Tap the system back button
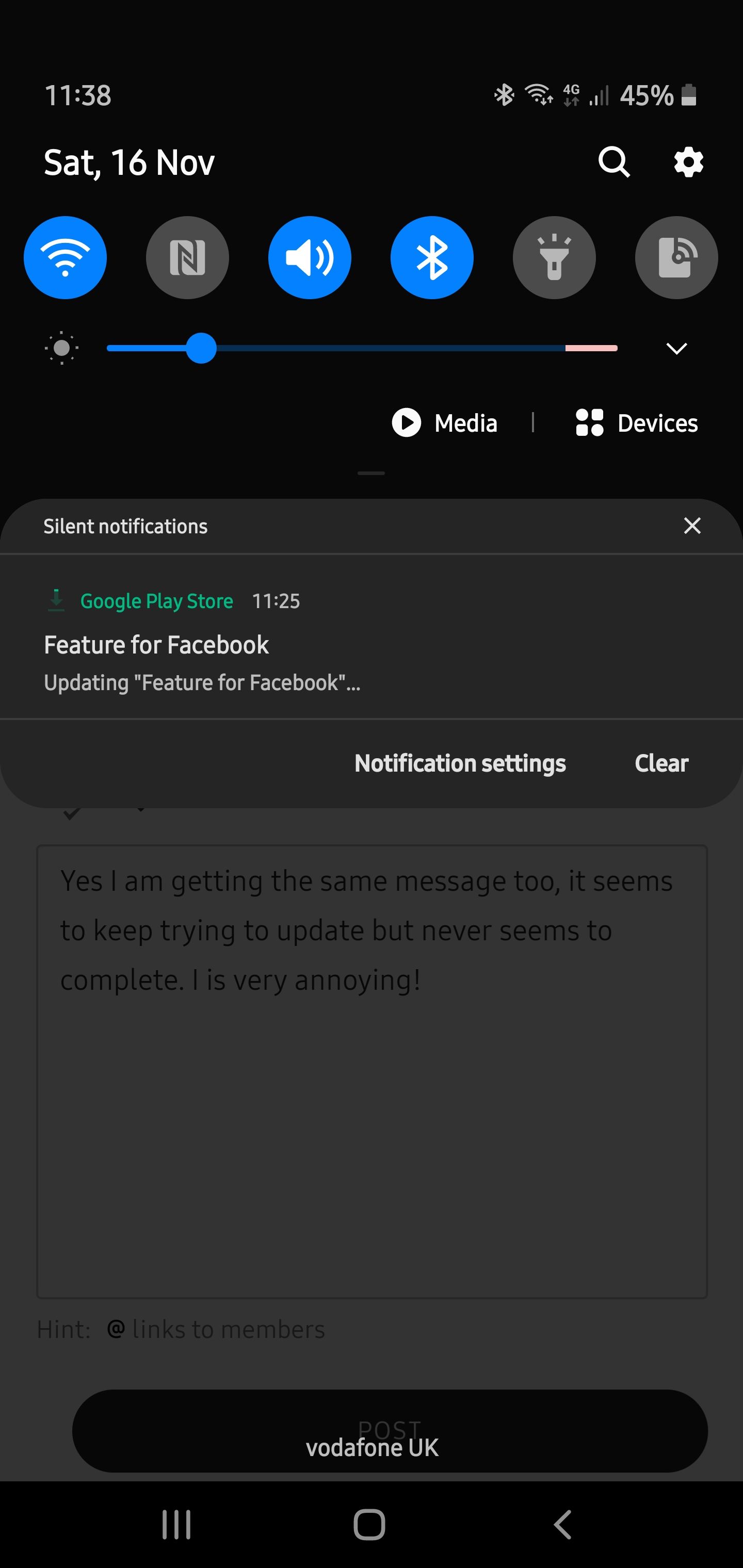 pyautogui.click(x=563, y=1525)
